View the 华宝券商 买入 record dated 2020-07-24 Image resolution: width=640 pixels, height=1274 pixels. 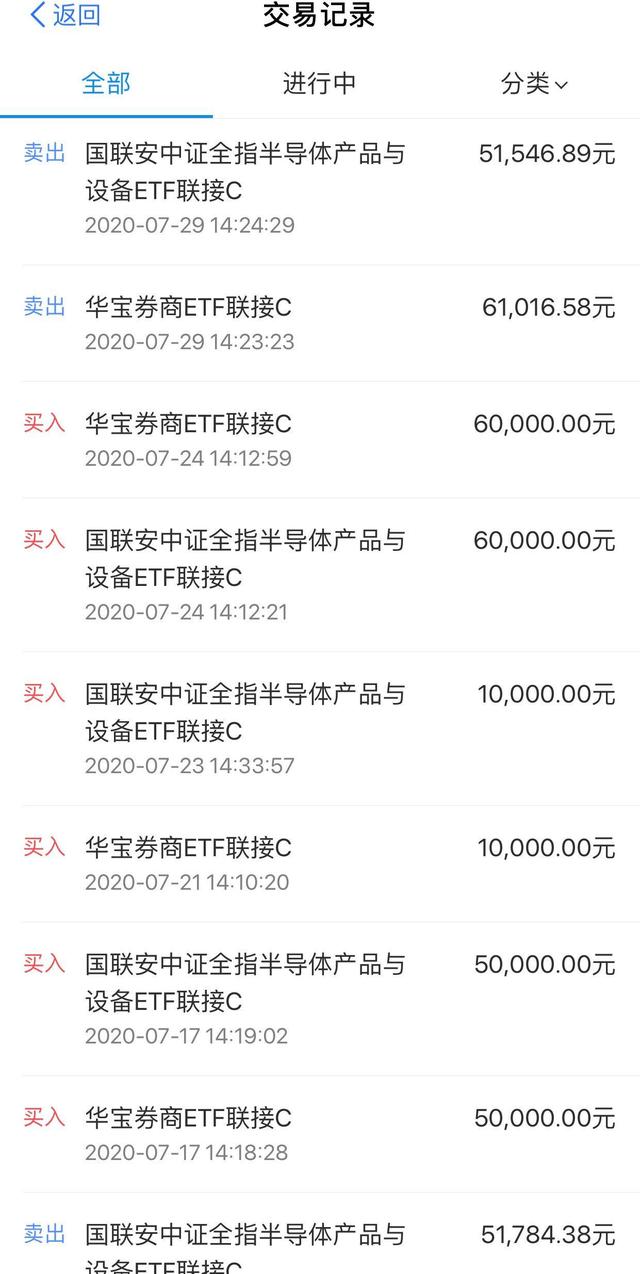tap(320, 440)
